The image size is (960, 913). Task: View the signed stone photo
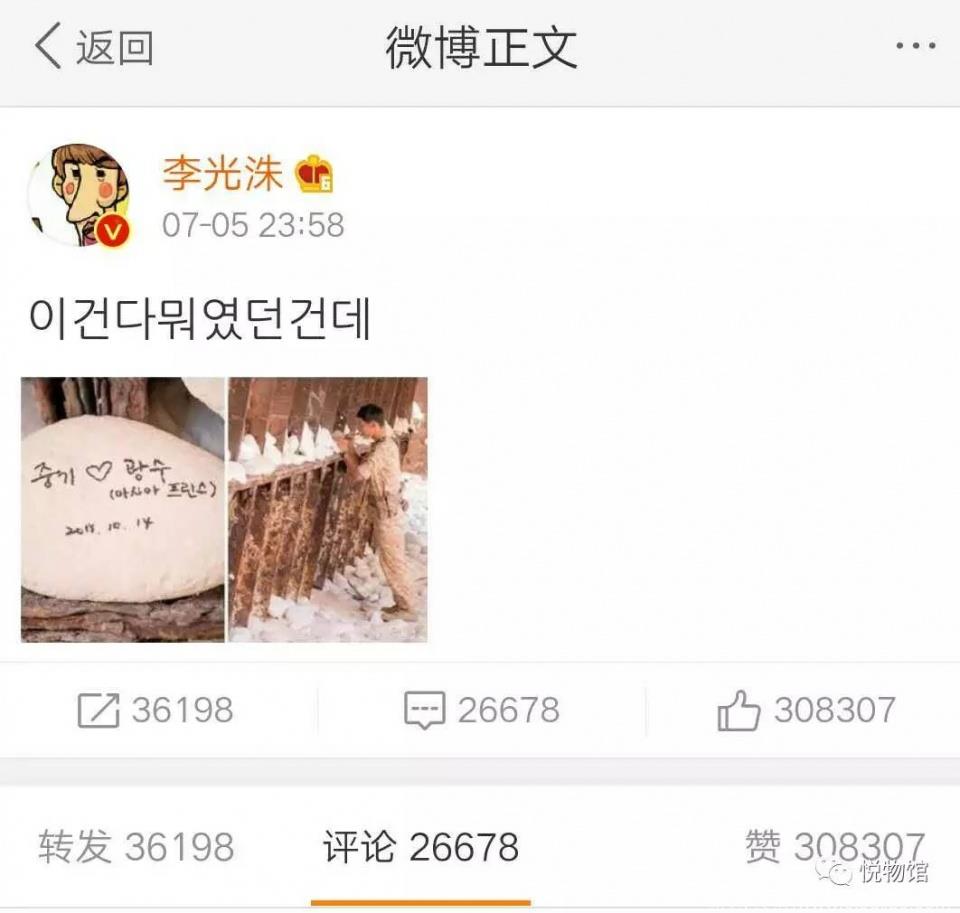[123, 510]
